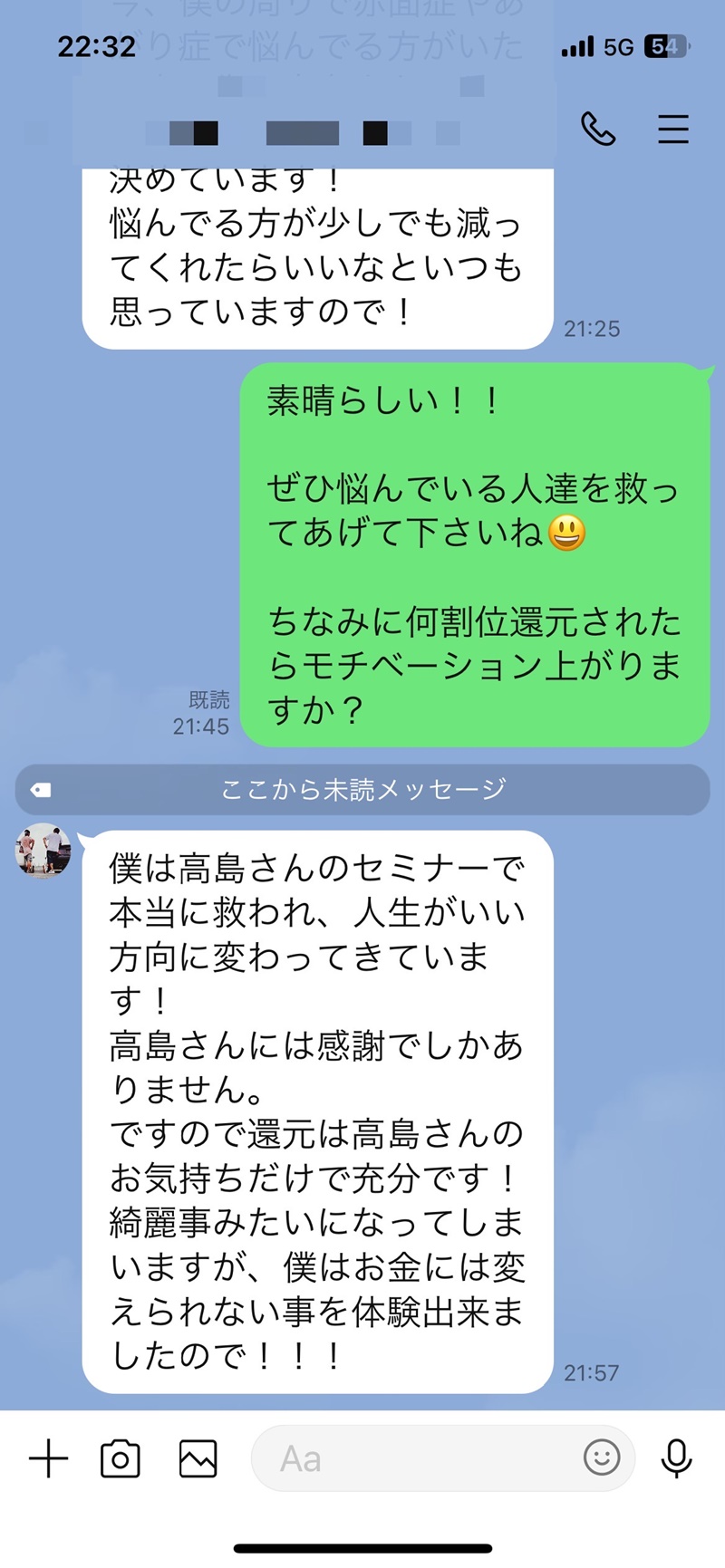View the sender's profile picture
Image resolution: width=725 pixels, height=1568 pixels.
point(43,850)
